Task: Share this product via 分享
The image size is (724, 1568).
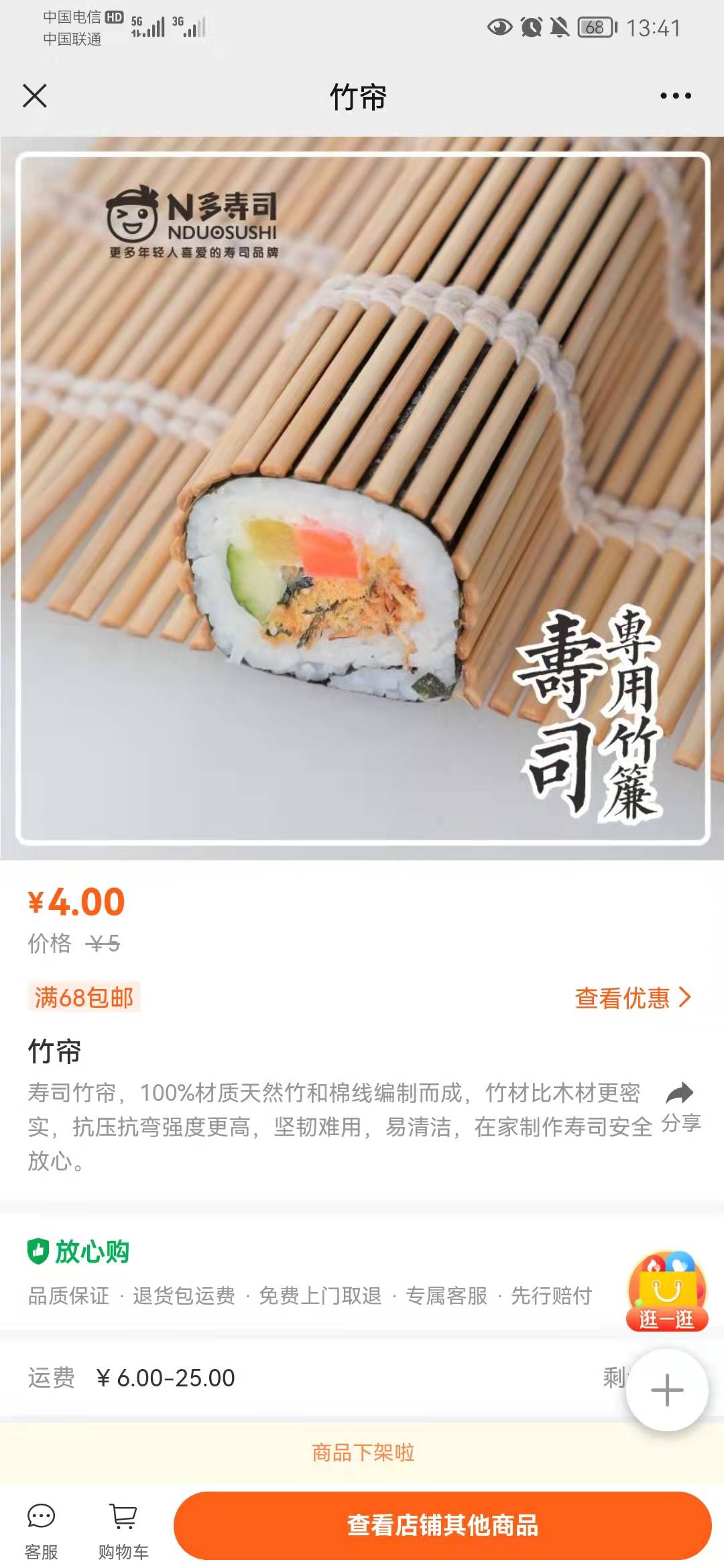Action: [x=680, y=1107]
